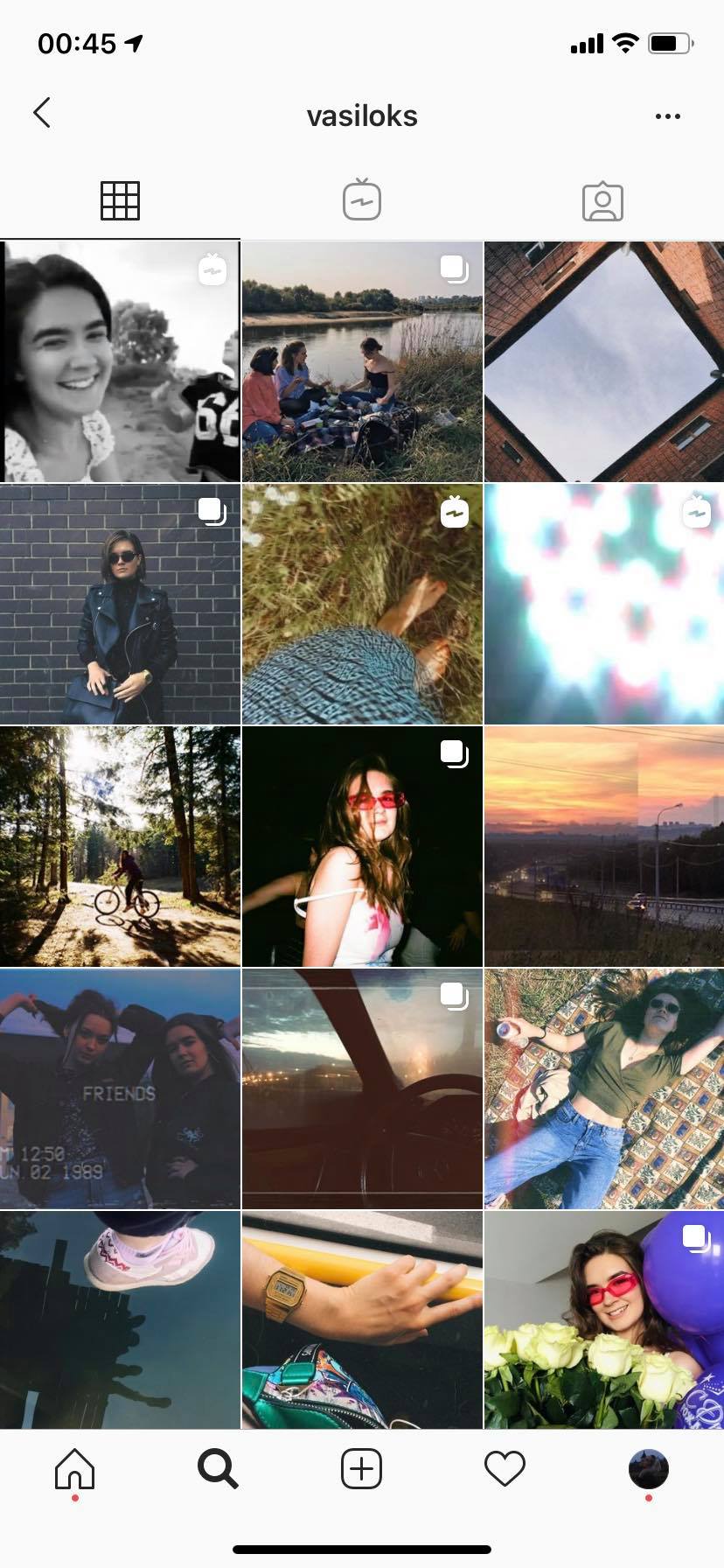The width and height of the screenshot is (724, 1568).
Task: Open the three-dot options menu
Action: tap(667, 116)
